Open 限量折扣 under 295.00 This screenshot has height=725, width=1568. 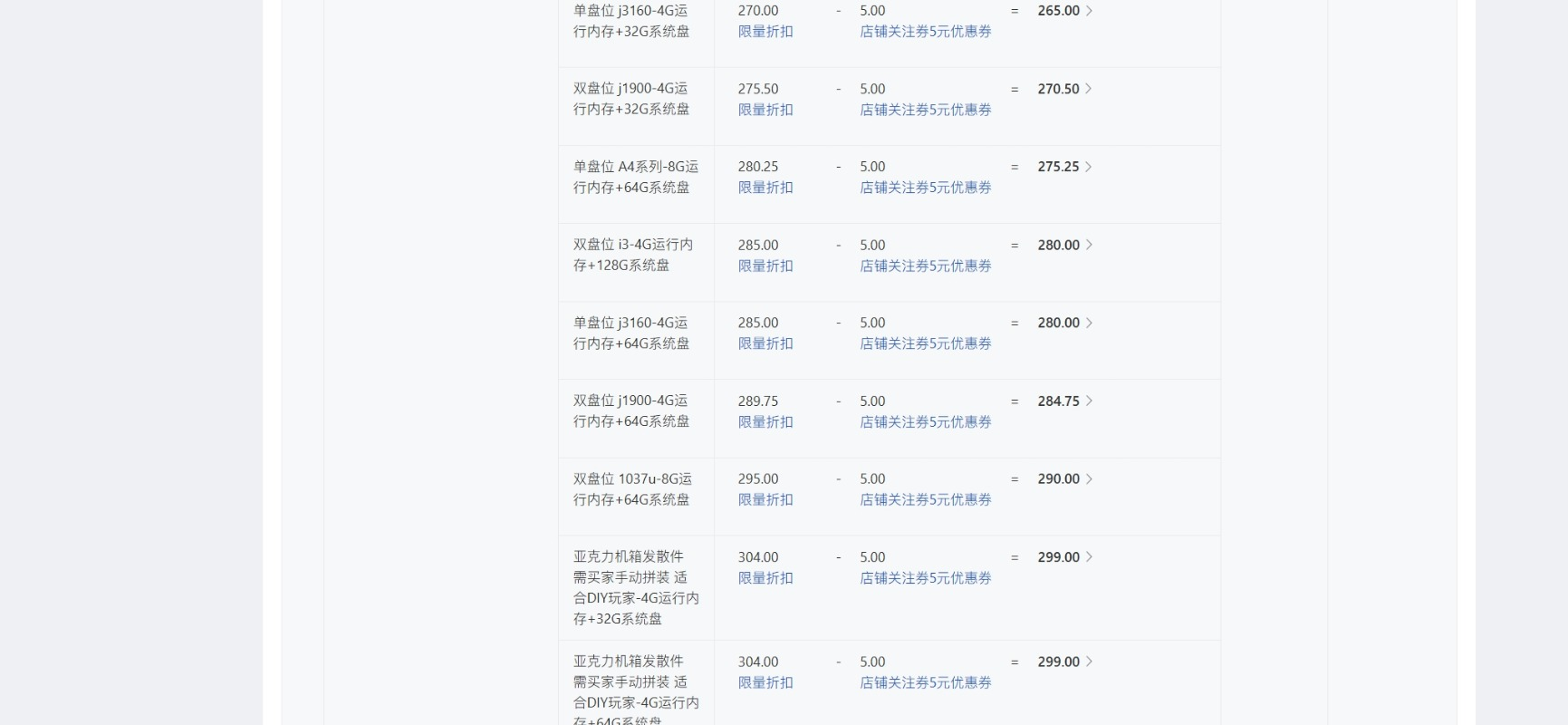click(x=765, y=499)
